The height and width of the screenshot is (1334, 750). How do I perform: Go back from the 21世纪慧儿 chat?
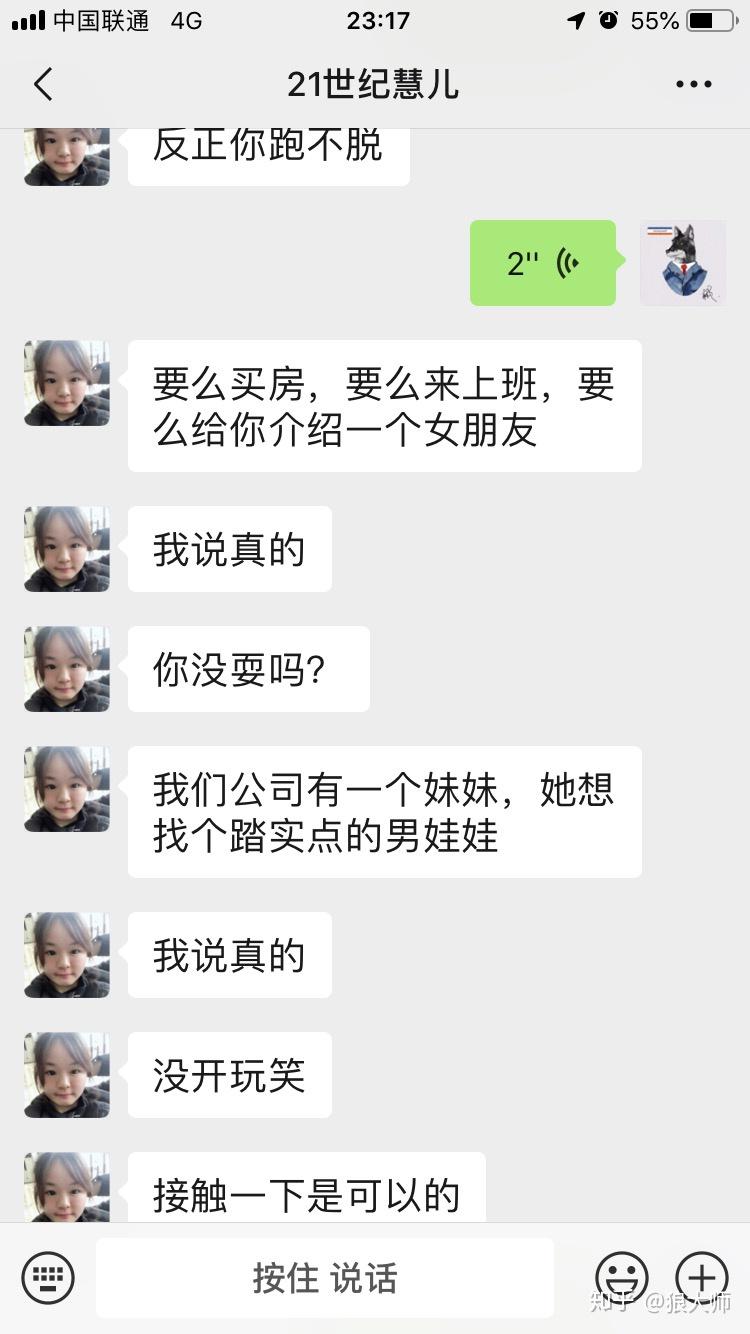[43, 84]
